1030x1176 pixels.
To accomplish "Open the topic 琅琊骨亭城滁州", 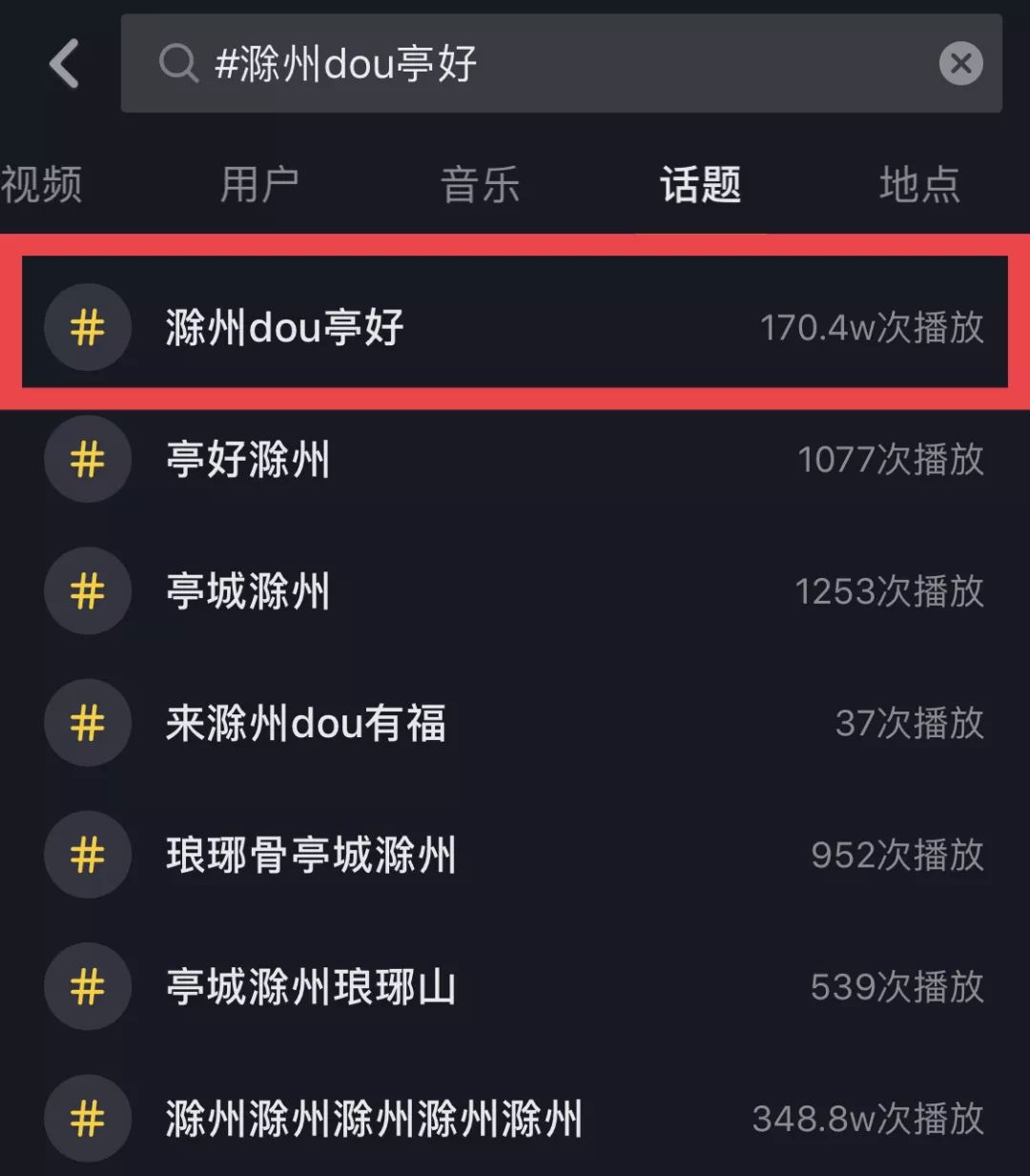I will point(311,855).
